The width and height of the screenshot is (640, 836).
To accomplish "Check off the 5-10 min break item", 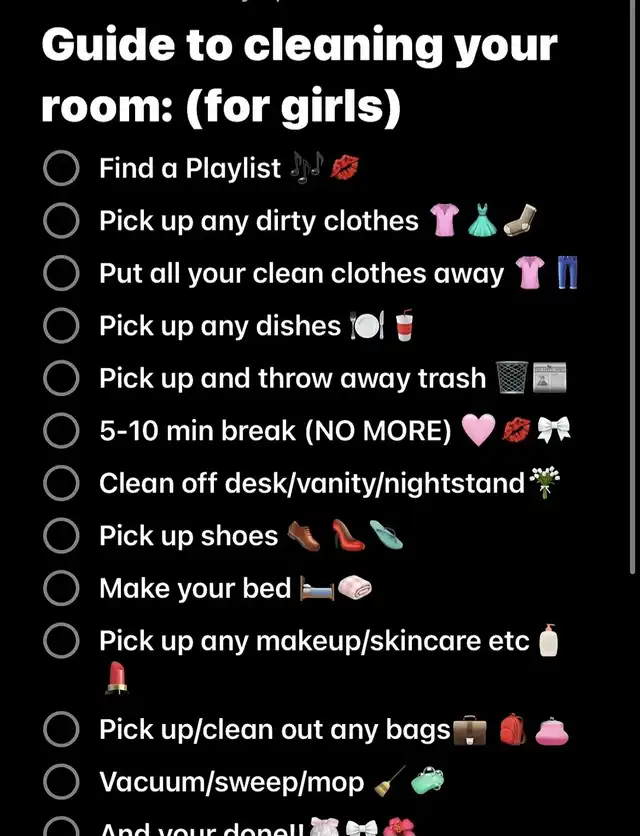I will (61, 432).
